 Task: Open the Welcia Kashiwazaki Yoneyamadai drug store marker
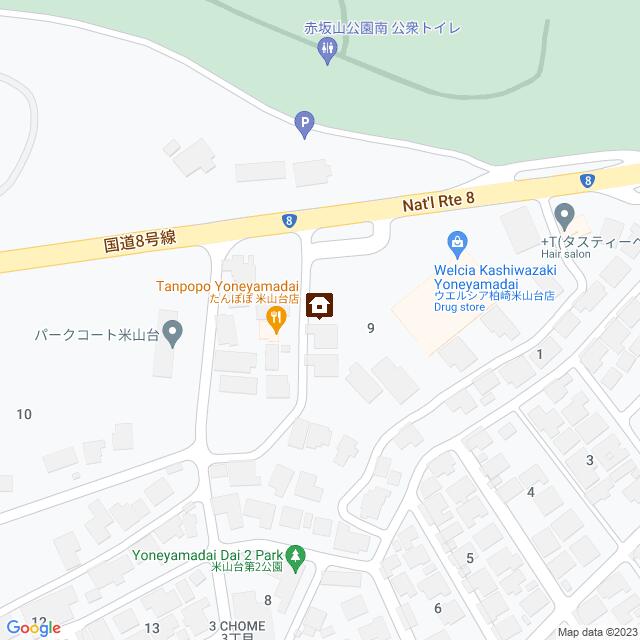tap(457, 242)
